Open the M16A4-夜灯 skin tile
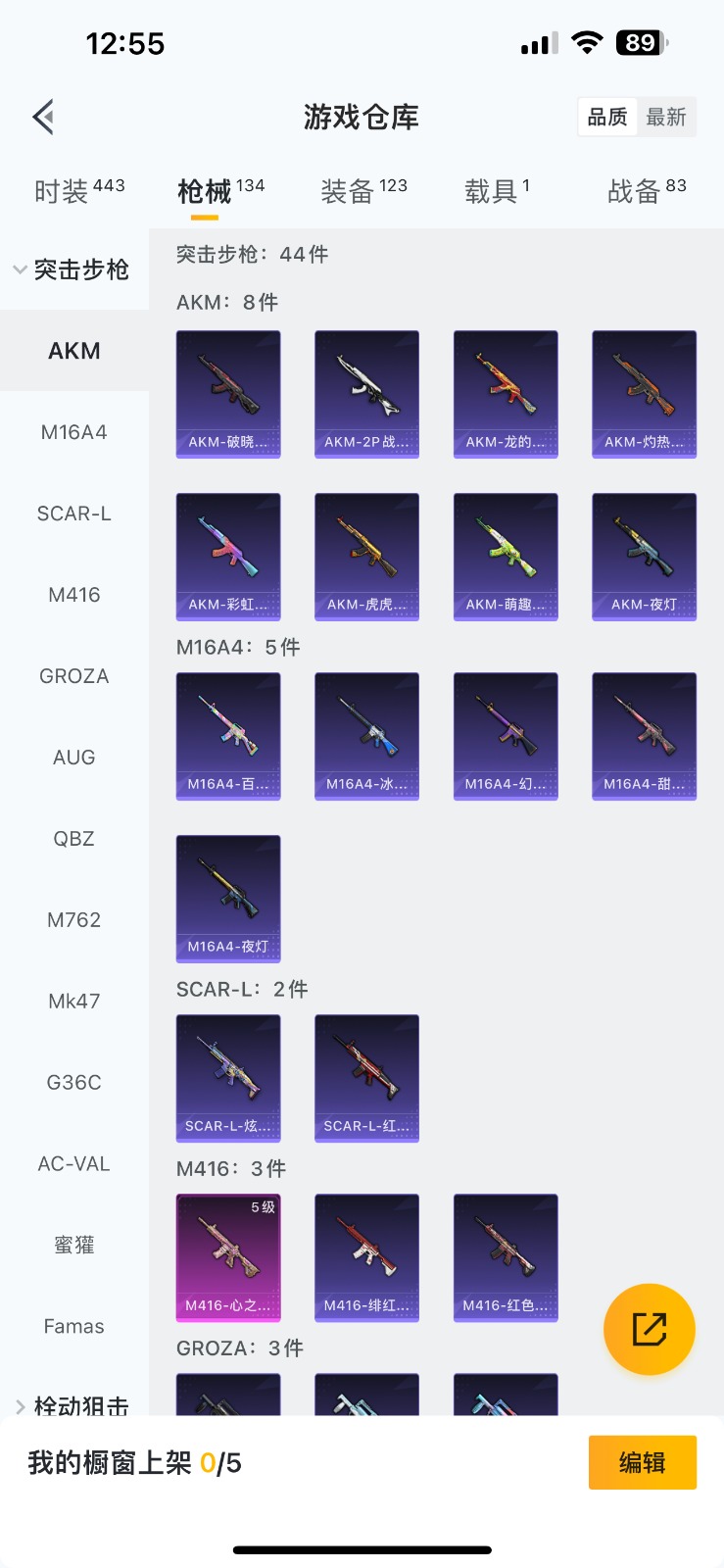This screenshot has height=1568, width=724. [228, 899]
